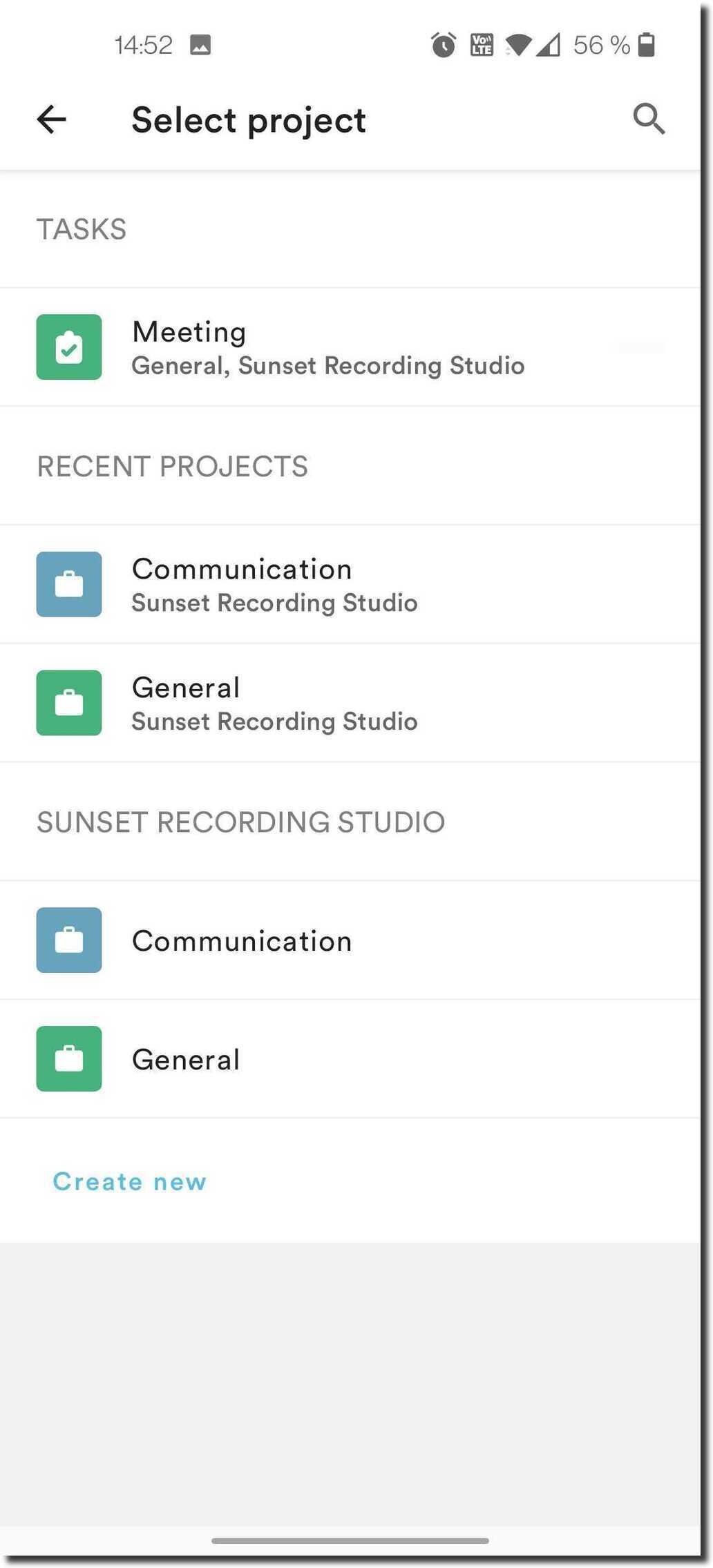713x1568 pixels.
Task: Select General under Sunset Recording Studio
Action: 185,1058
